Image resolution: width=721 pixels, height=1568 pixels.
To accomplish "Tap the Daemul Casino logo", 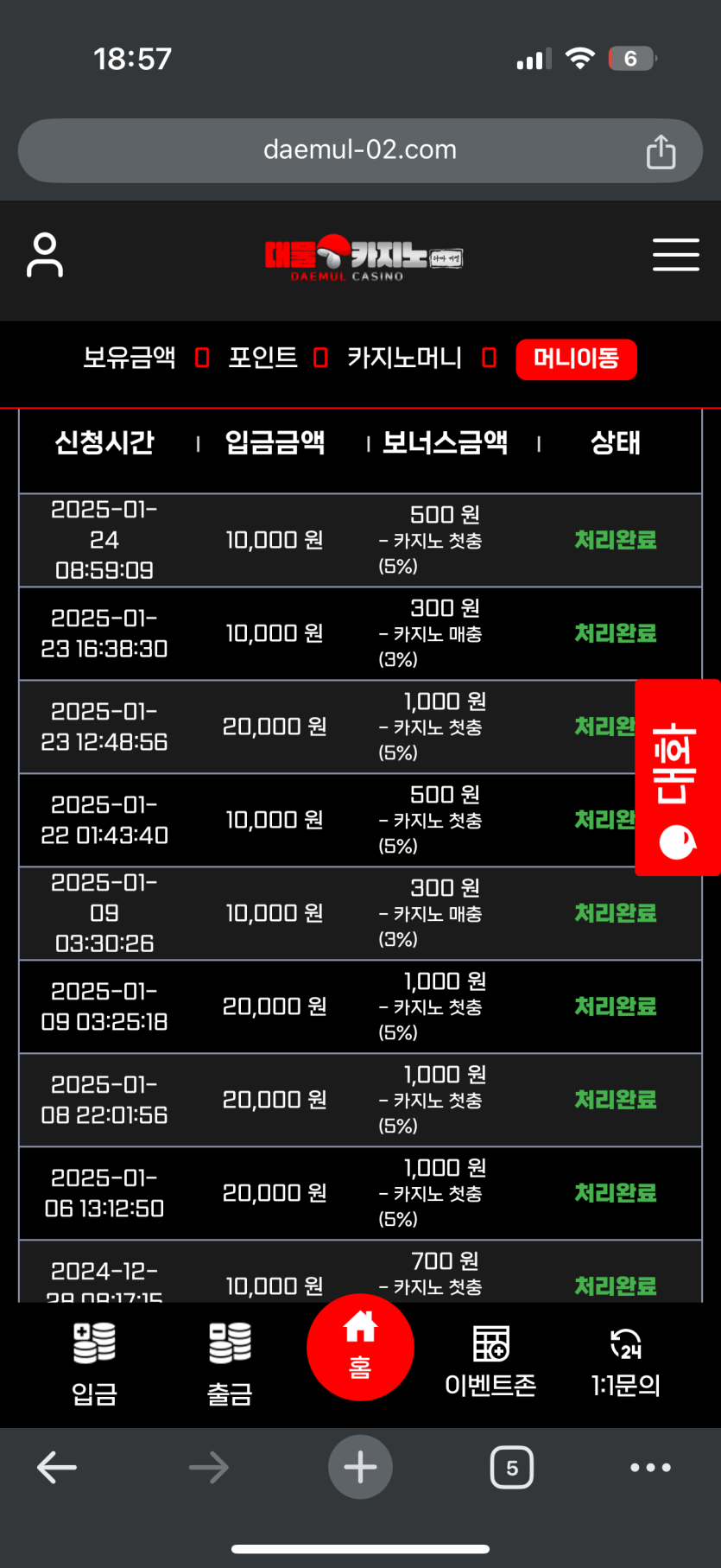I will (x=363, y=257).
